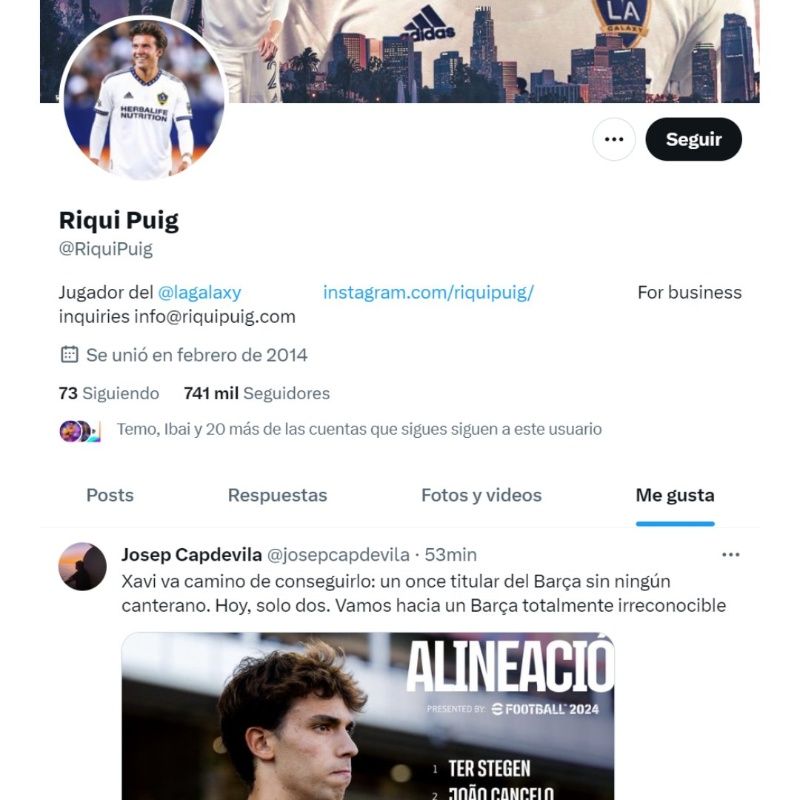
Task: Open the profile overflow menu beside Seguir
Action: coord(614,139)
